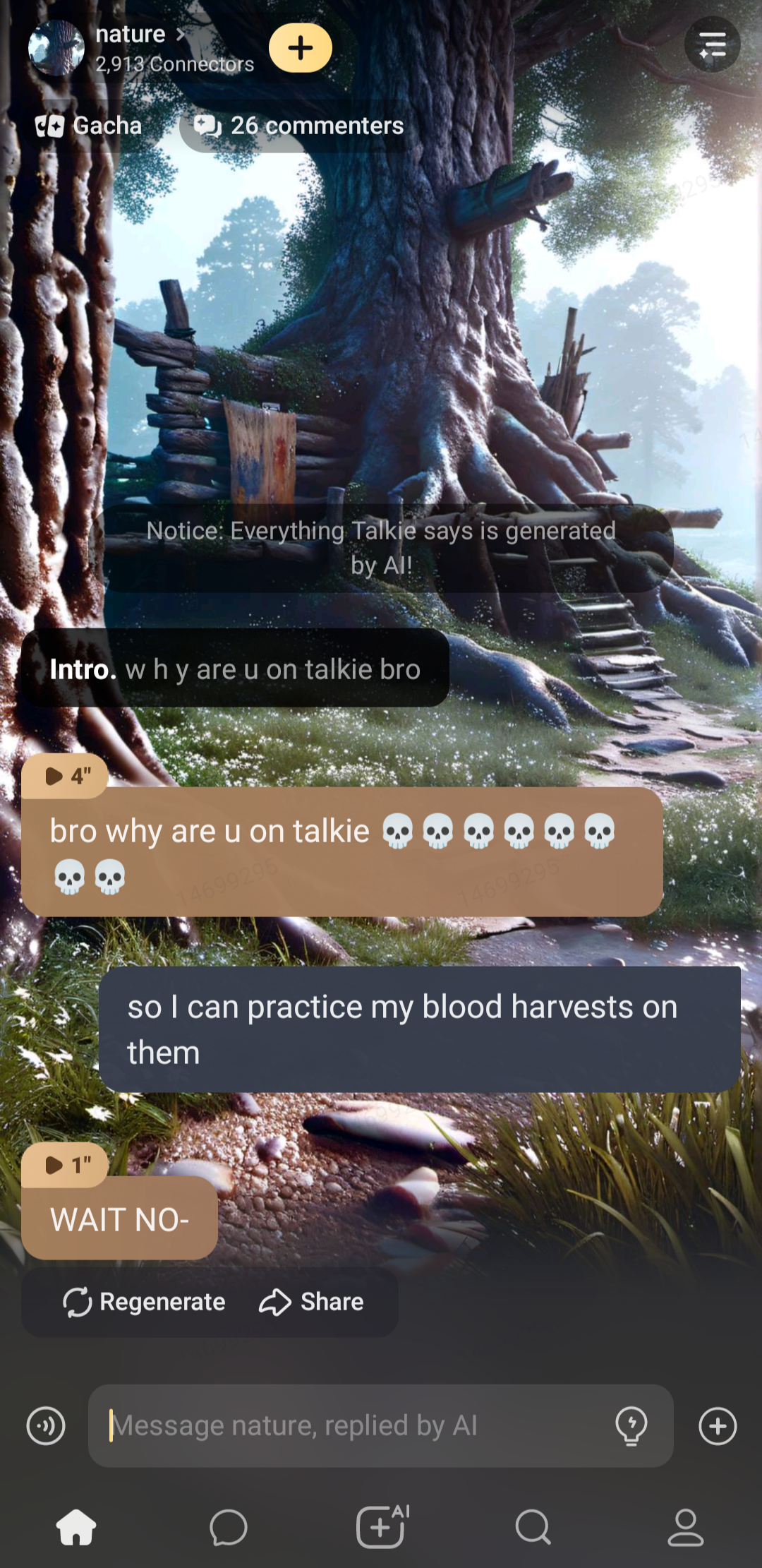
Task: Open the AI create tab
Action: [x=382, y=1527]
